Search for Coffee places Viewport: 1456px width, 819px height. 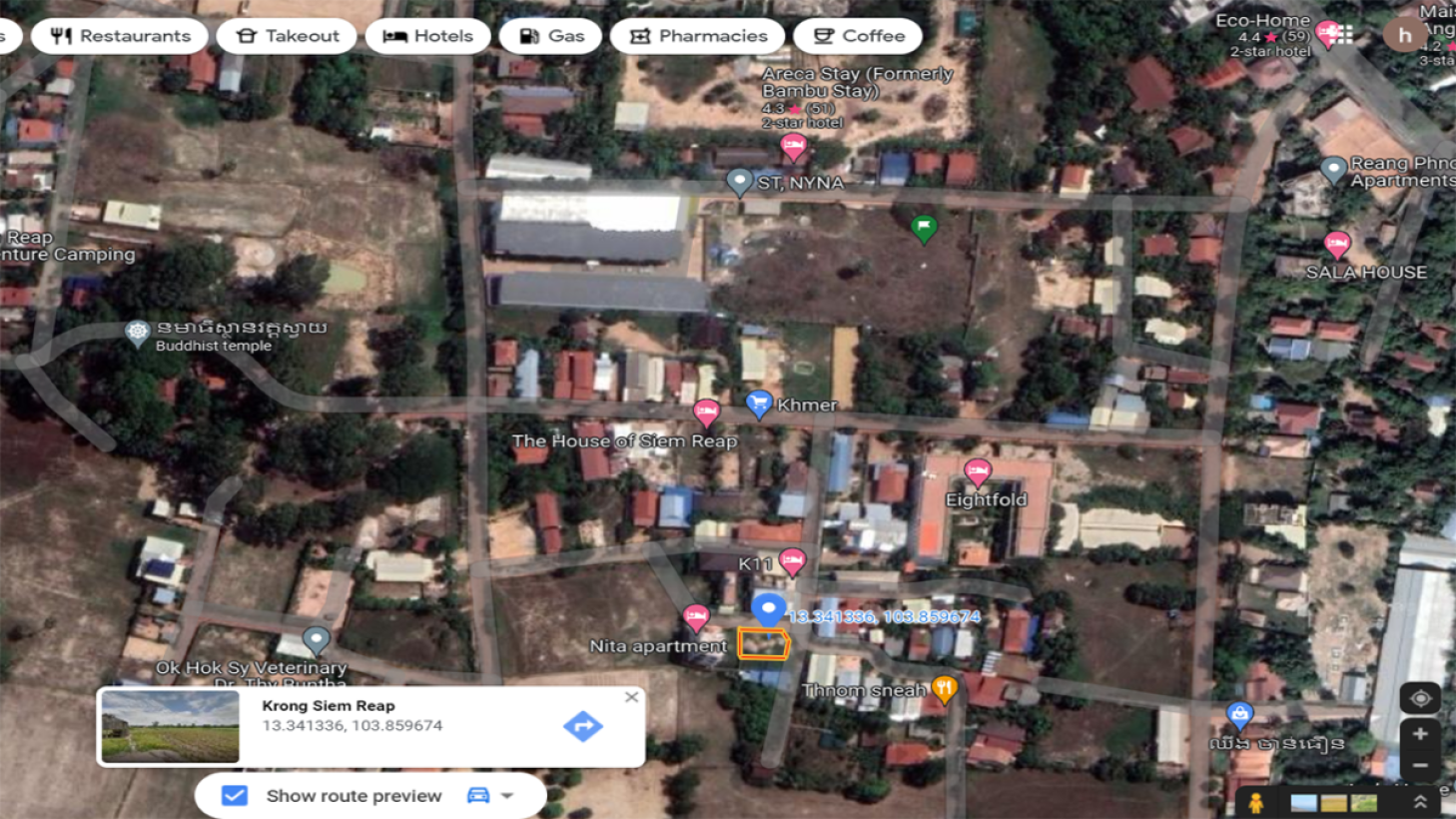859,36
